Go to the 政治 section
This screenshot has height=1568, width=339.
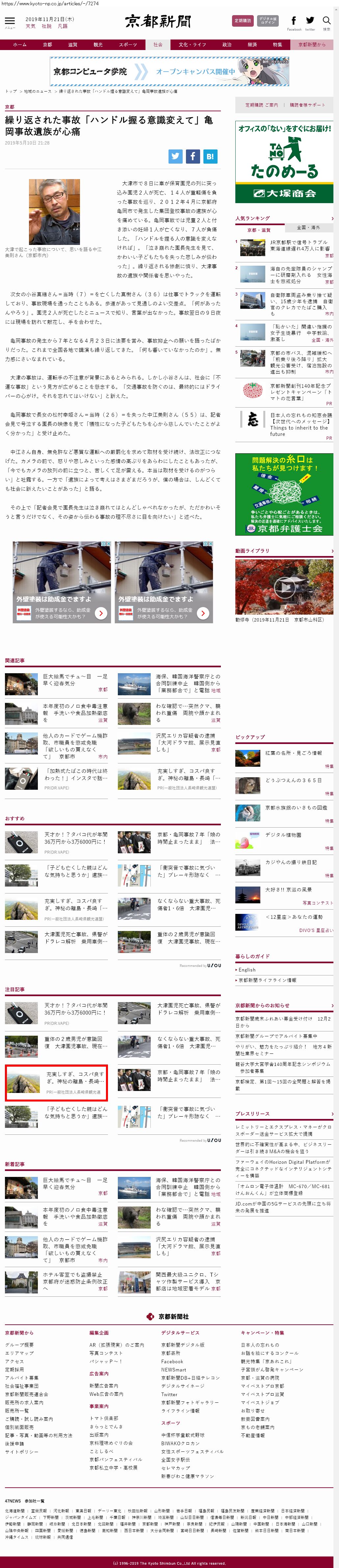(x=226, y=44)
